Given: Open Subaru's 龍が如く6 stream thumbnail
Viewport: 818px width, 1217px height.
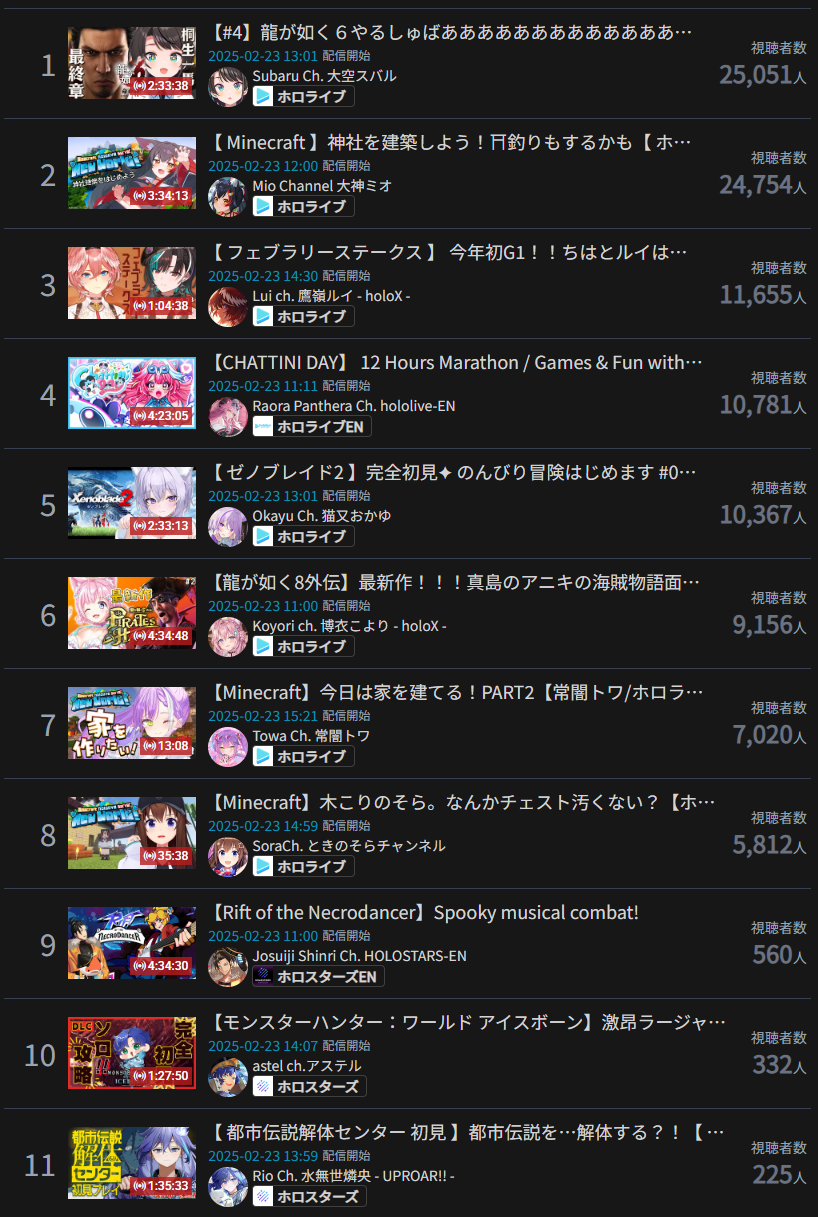Looking at the screenshot, I should pyautogui.click(x=131, y=63).
